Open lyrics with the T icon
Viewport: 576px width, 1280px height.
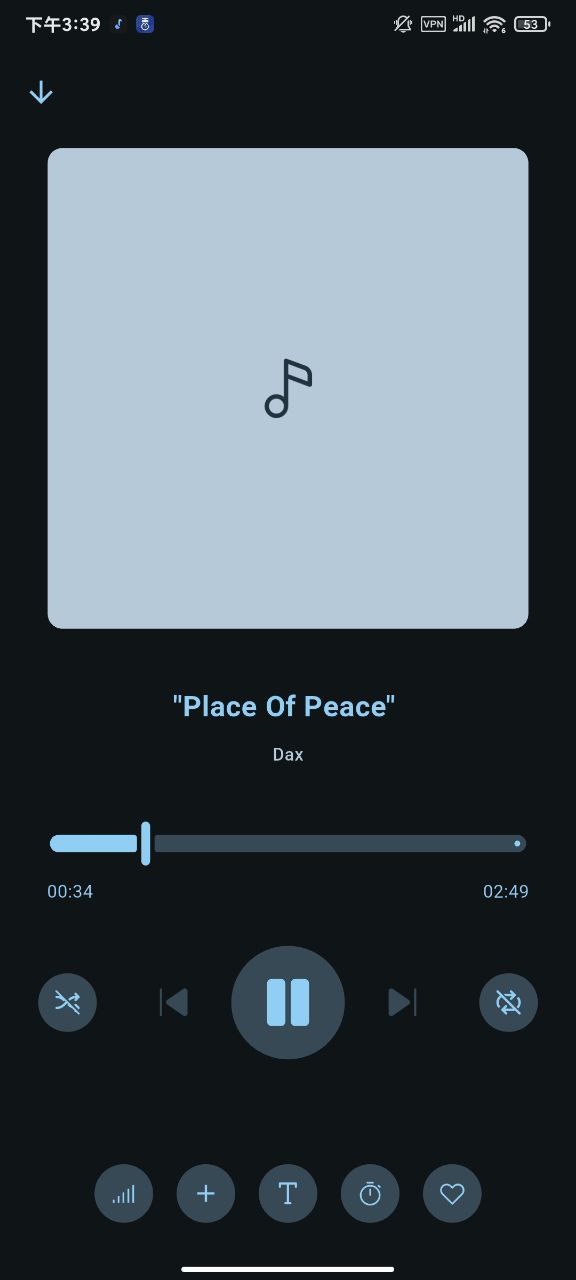pos(288,1194)
